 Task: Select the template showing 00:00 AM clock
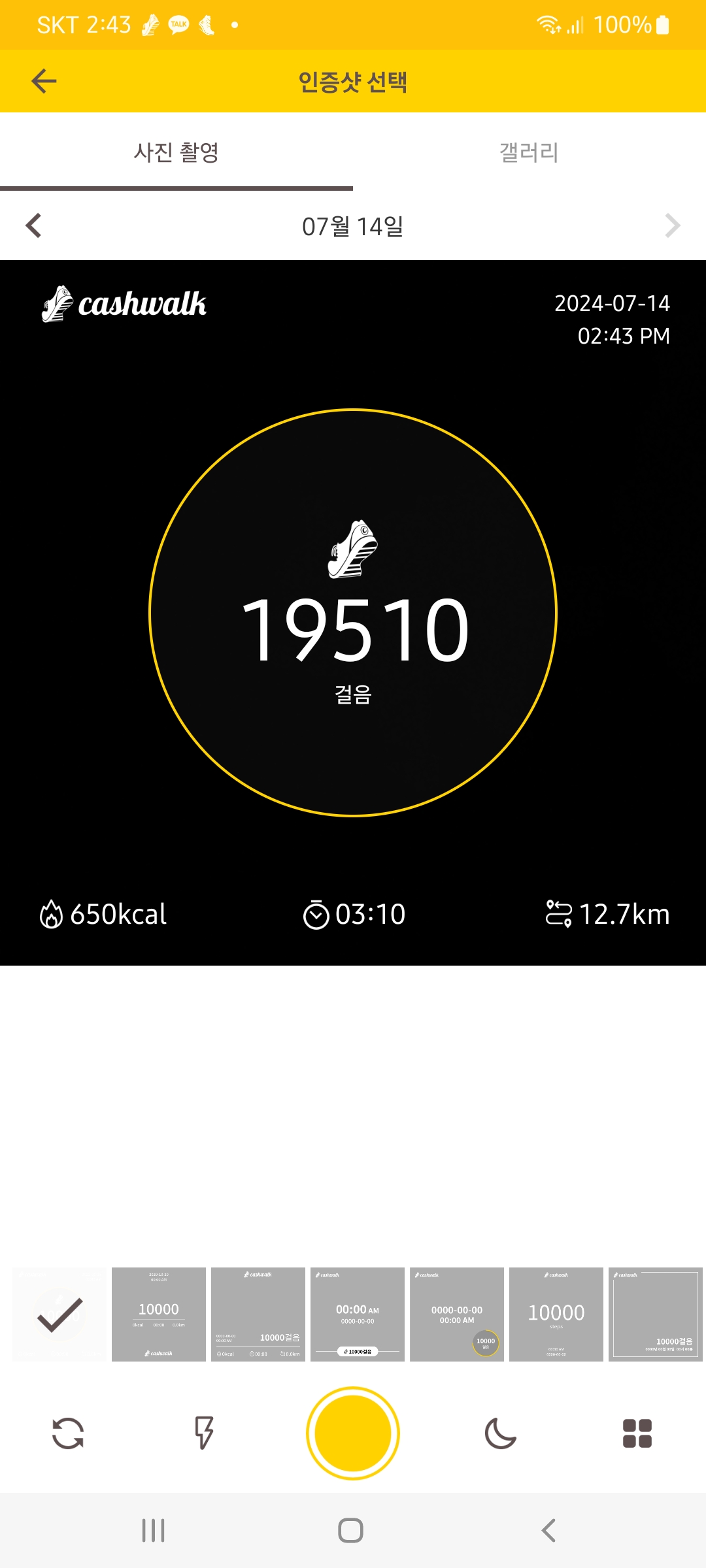(x=358, y=1315)
